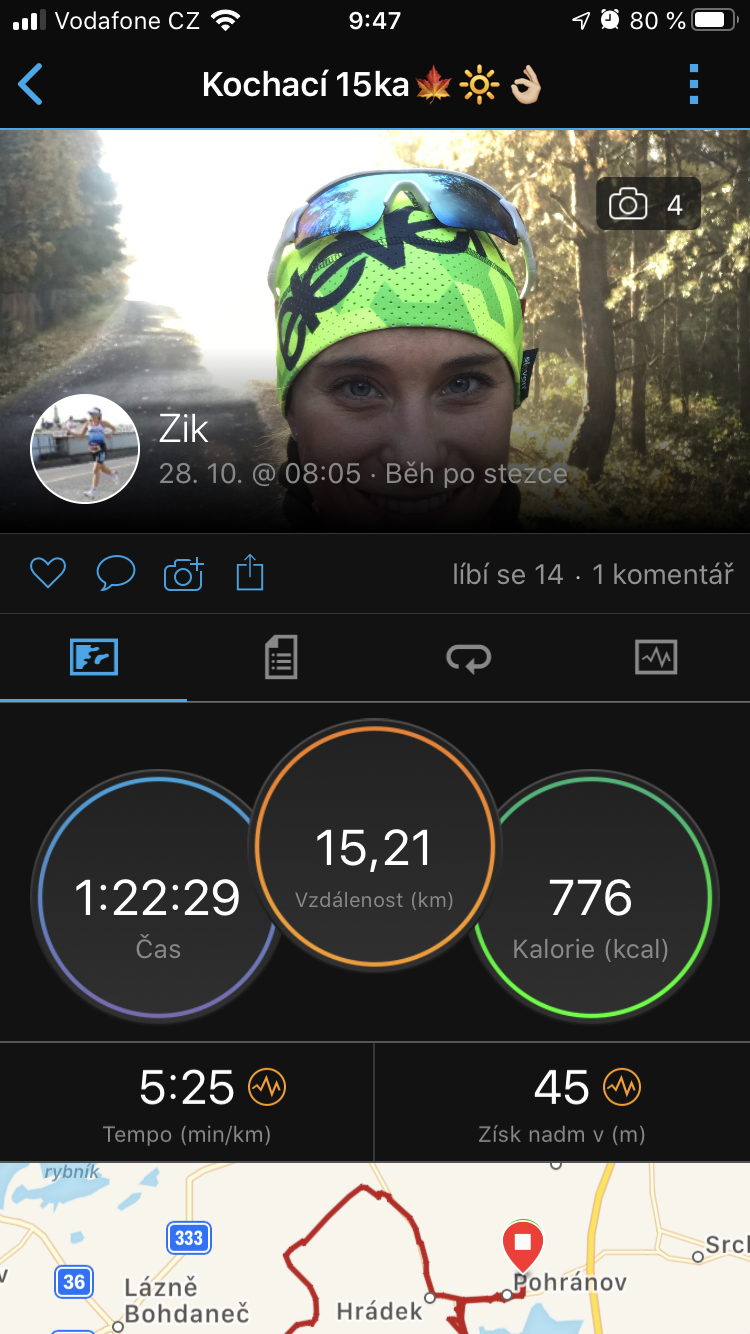Open the activity photos counter badge
Image resolution: width=750 pixels, height=1334 pixels.
tap(648, 205)
